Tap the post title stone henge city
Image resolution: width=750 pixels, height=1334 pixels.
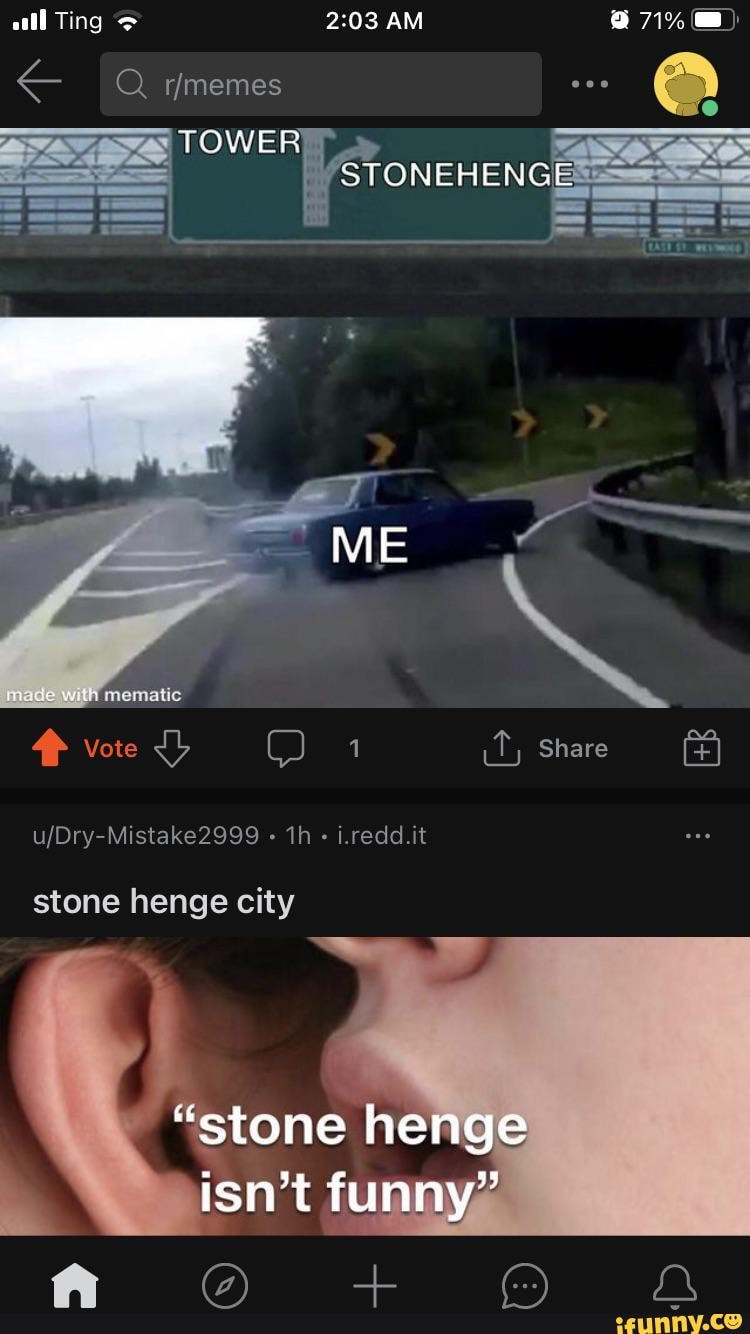[163, 901]
